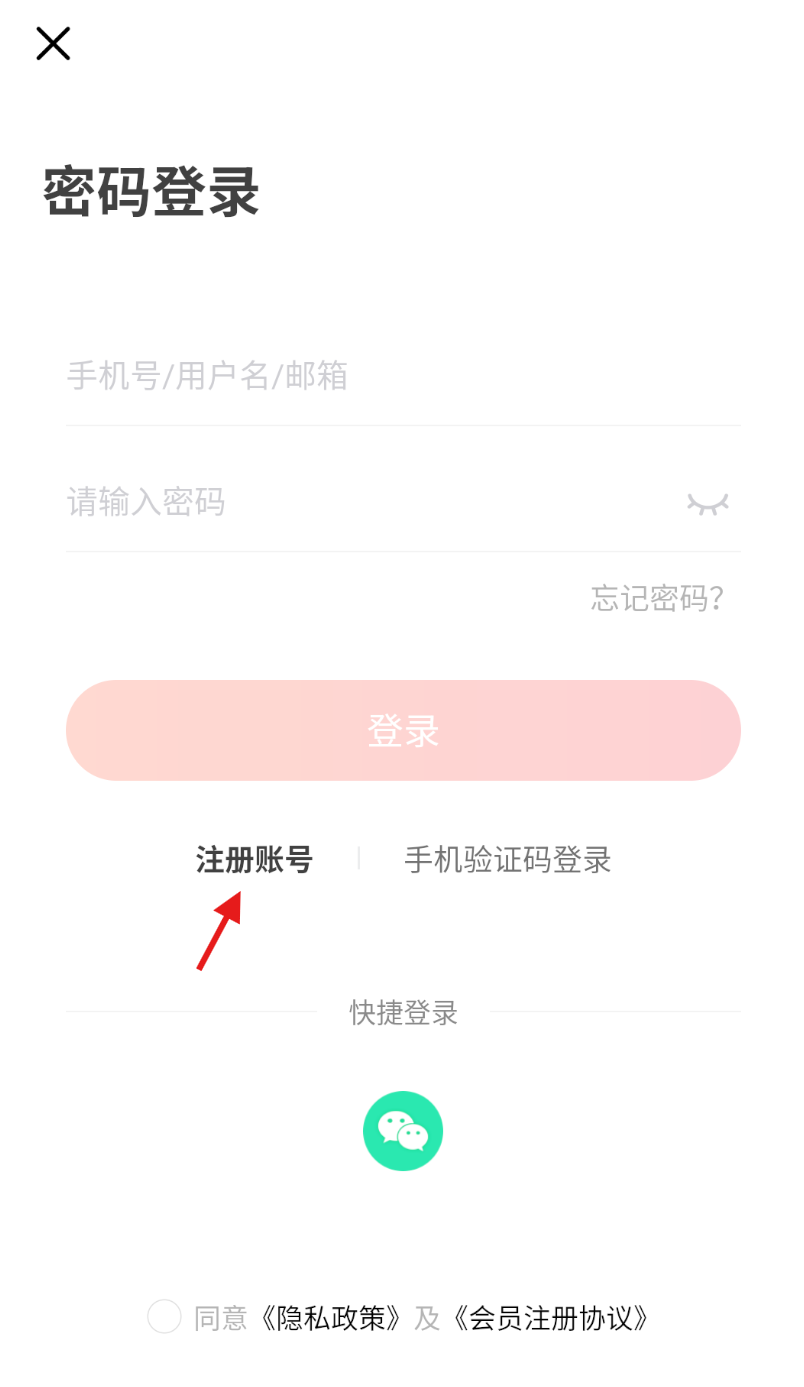This screenshot has width=804, height=1387.
Task: View the 《会员注册协议》 agreement
Action: [551, 1318]
